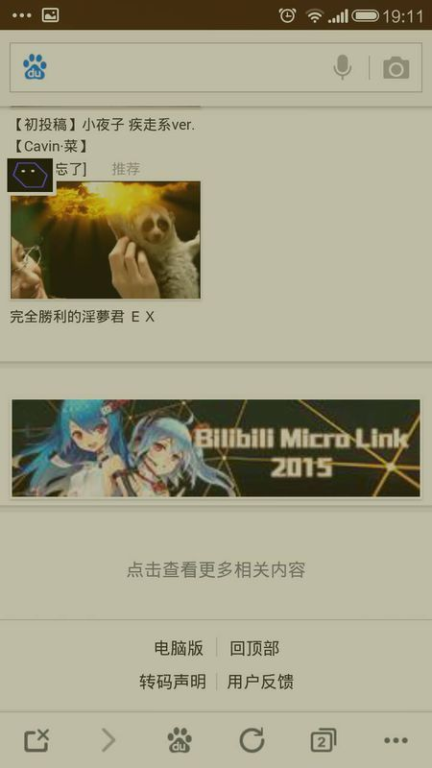
Task: Open camera image search
Action: tap(396, 68)
